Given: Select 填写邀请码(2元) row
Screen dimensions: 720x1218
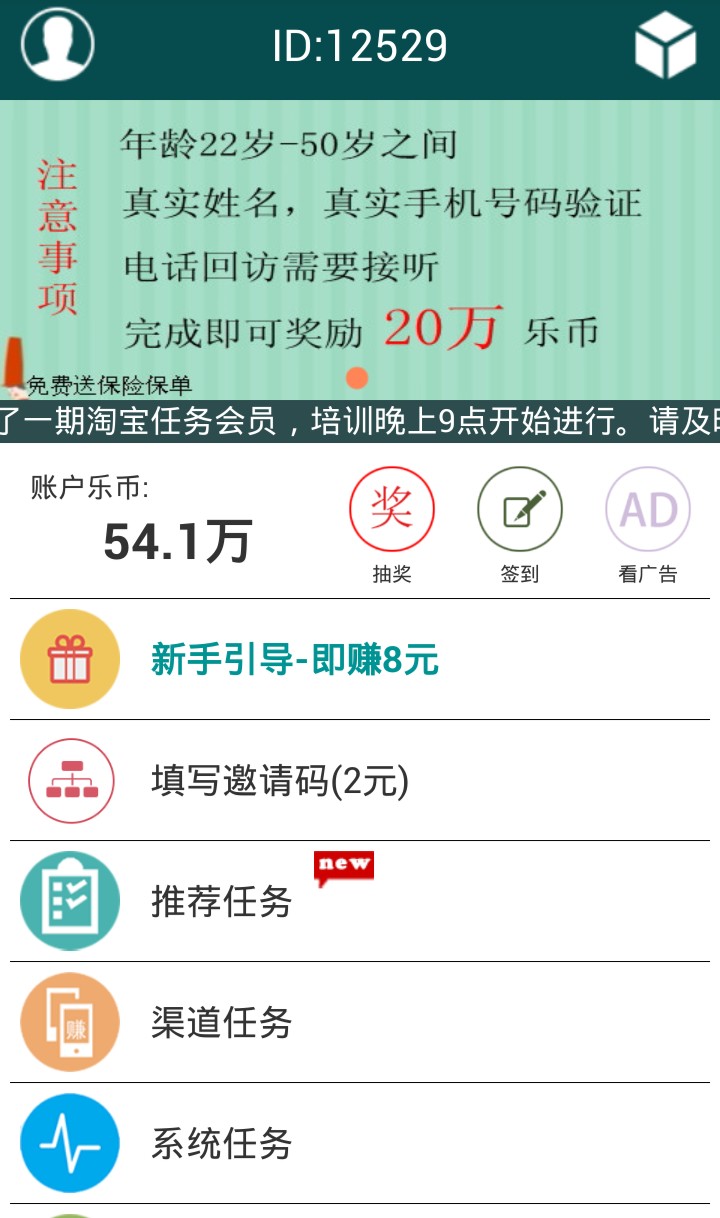Looking at the screenshot, I should [360, 781].
